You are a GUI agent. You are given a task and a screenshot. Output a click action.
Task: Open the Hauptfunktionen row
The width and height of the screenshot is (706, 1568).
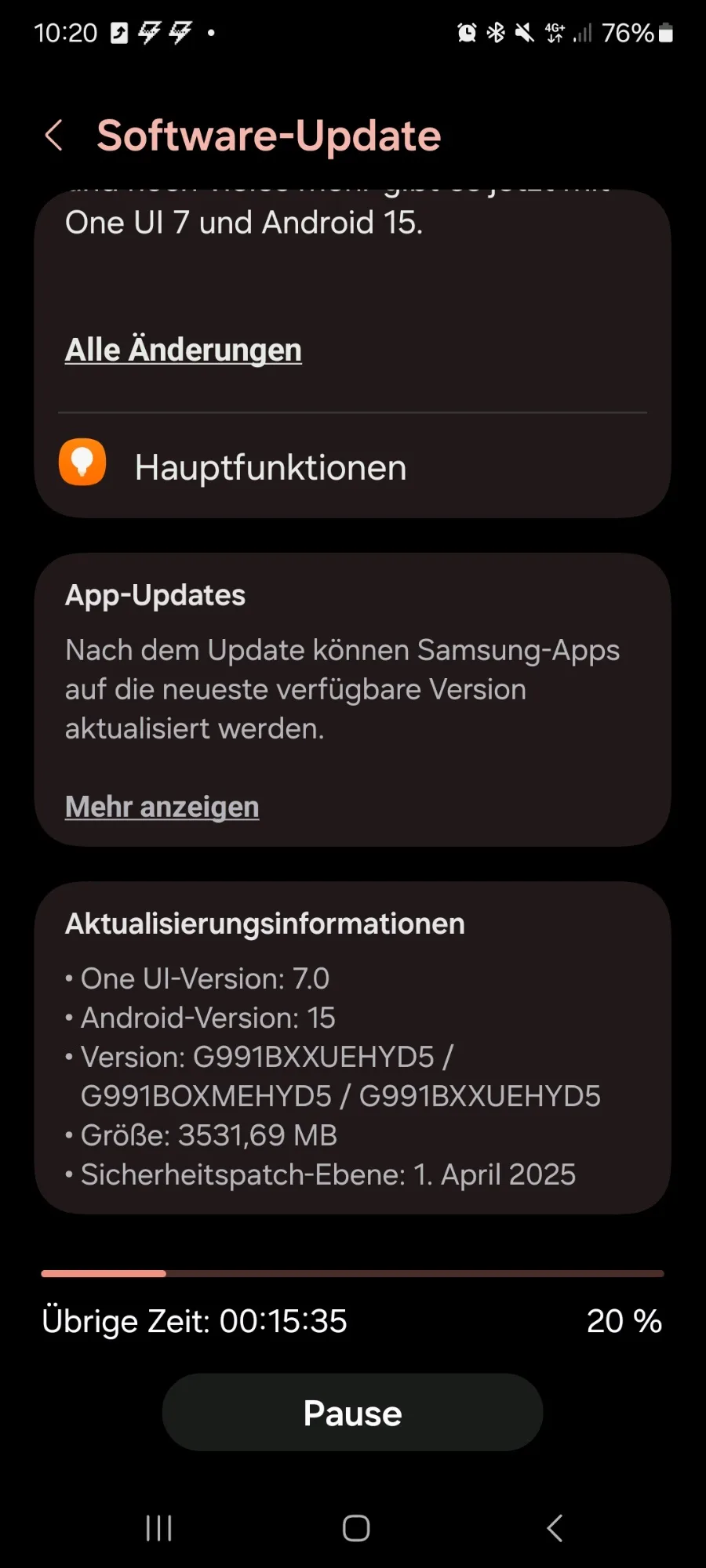pyautogui.click(x=352, y=467)
